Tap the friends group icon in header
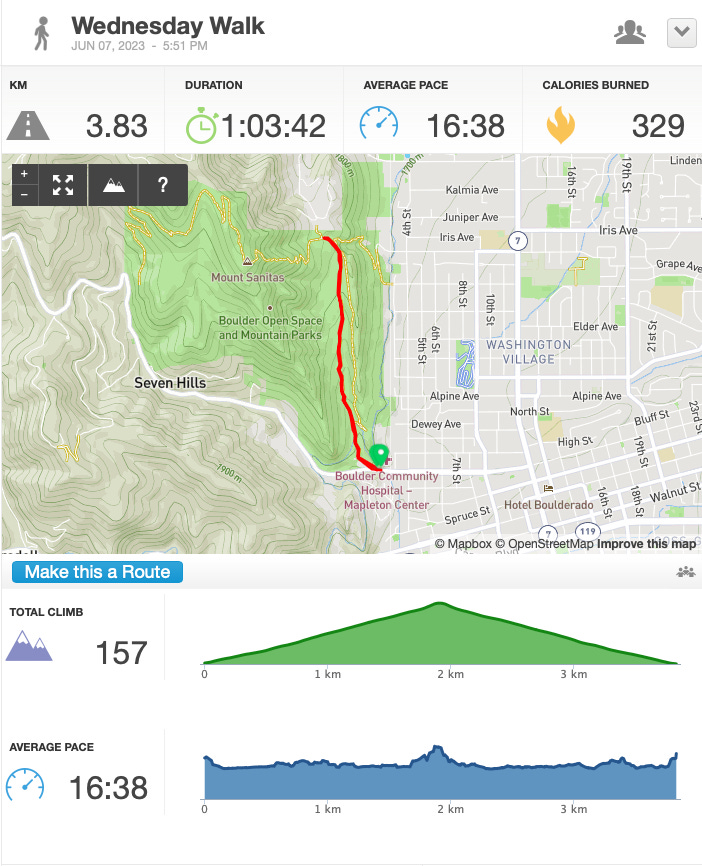 [630, 33]
